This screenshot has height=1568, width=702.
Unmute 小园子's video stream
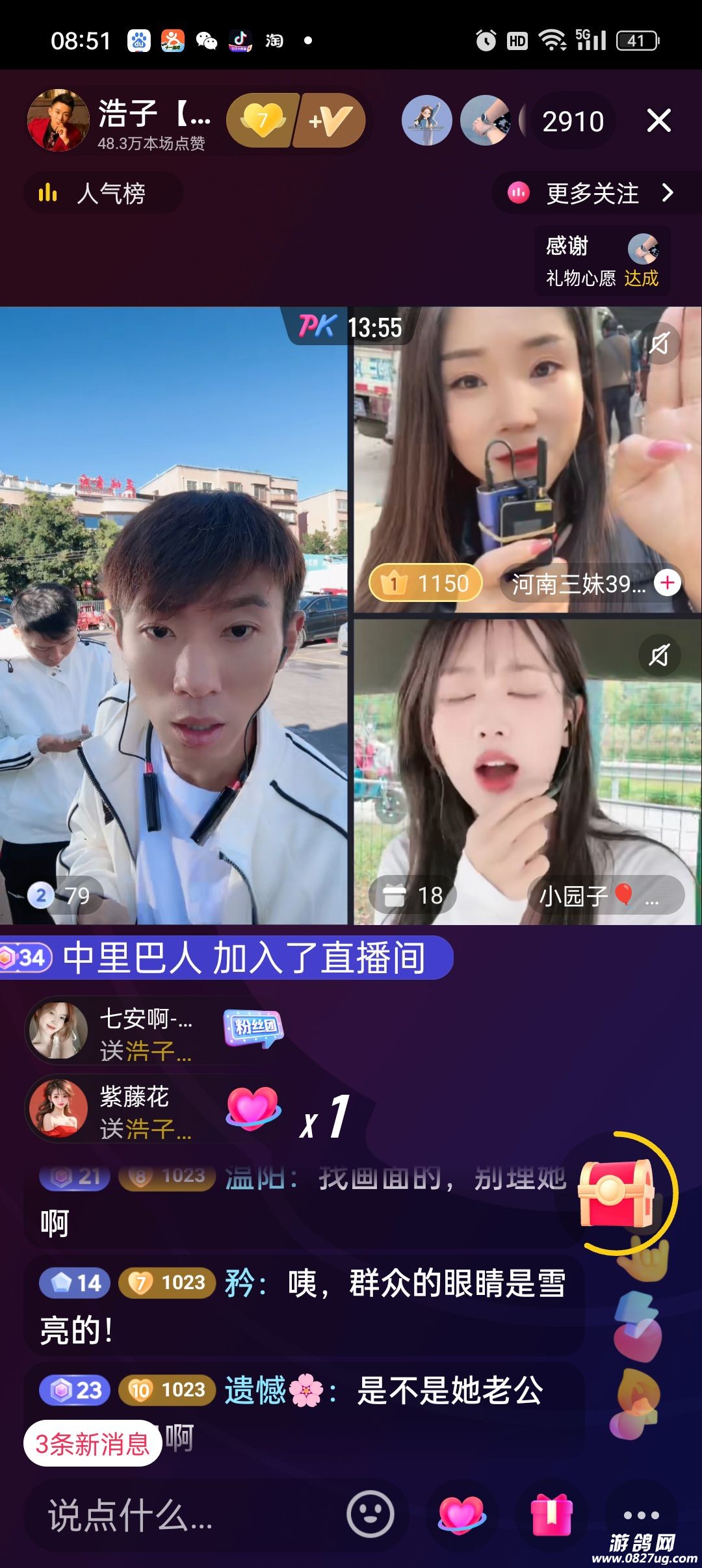tap(659, 655)
